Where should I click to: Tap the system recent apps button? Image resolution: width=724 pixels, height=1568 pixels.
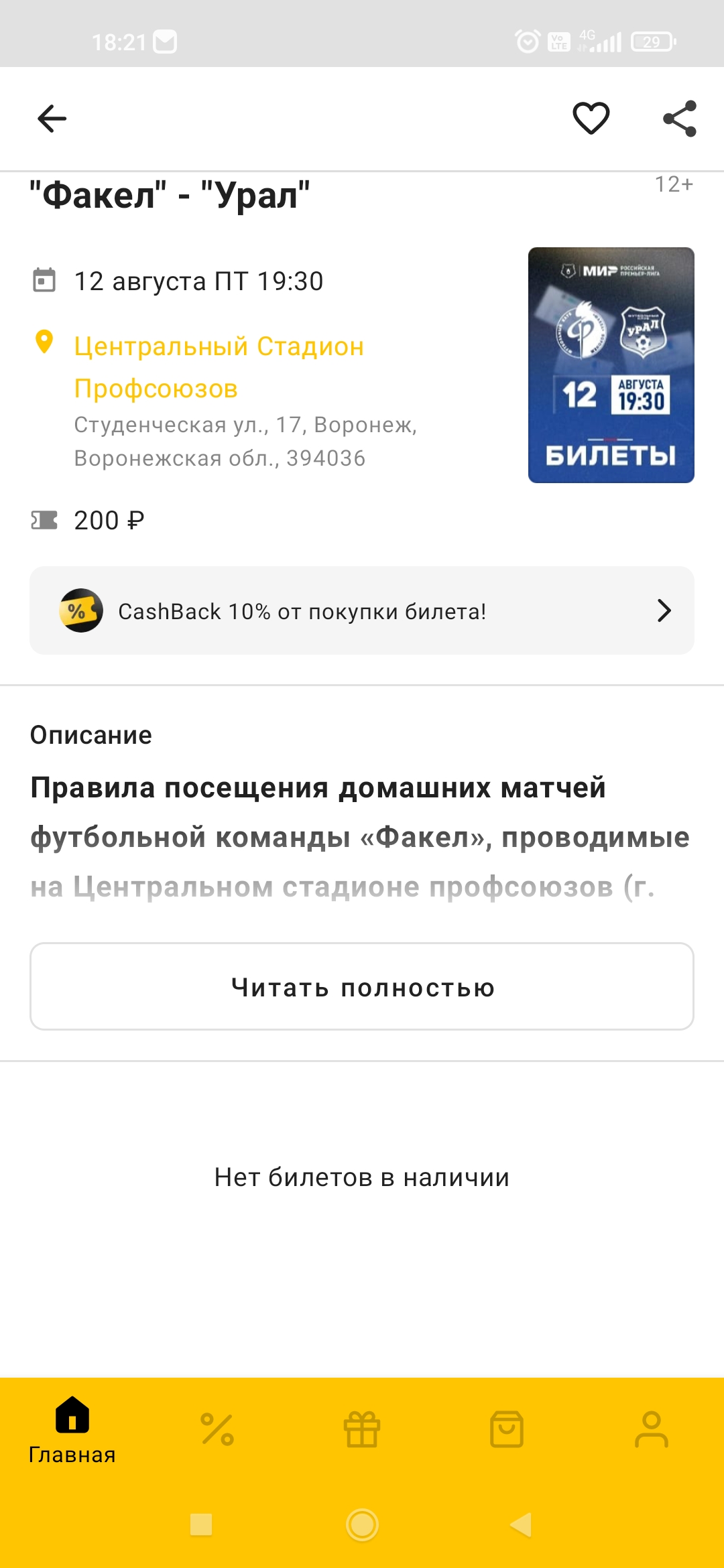click(201, 1524)
